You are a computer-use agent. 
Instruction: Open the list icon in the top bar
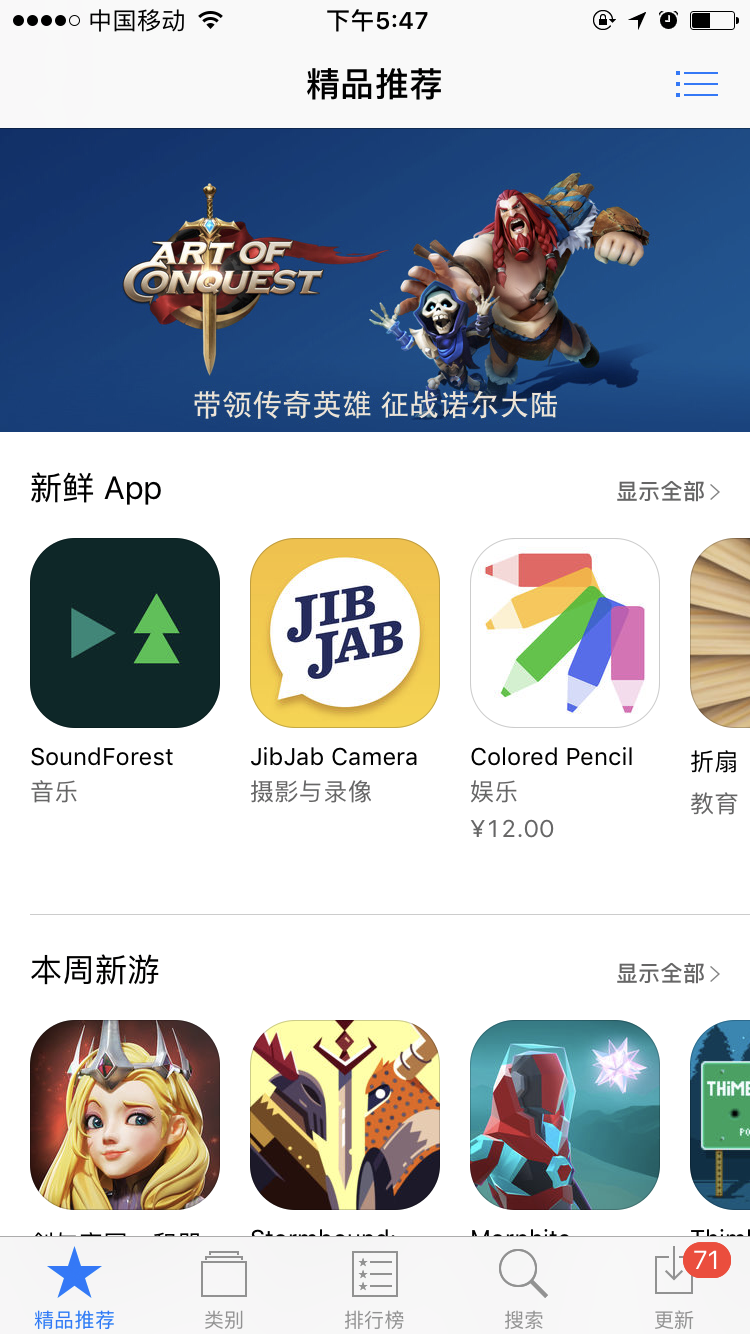(697, 84)
